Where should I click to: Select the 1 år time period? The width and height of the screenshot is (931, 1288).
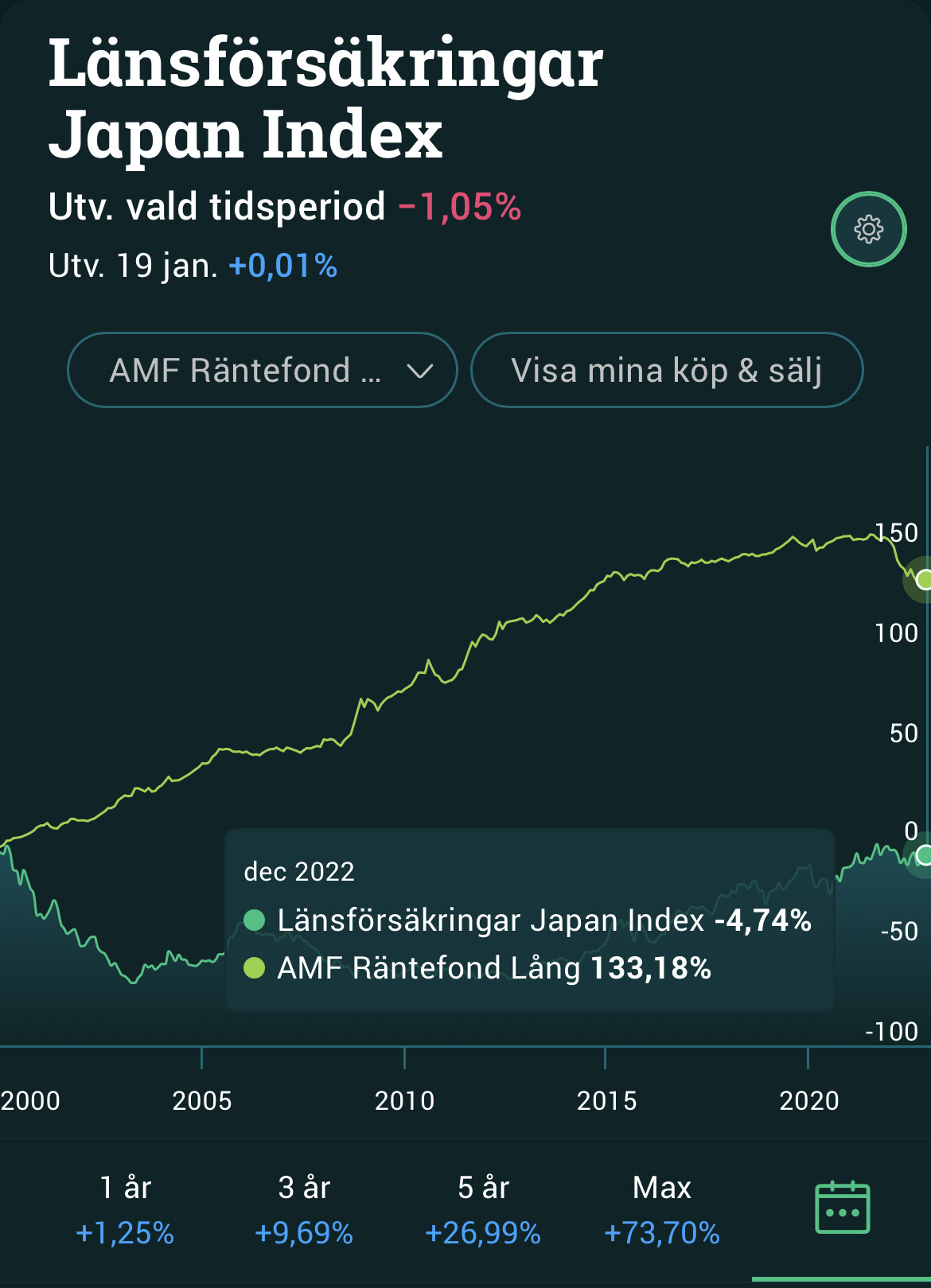125,1209
